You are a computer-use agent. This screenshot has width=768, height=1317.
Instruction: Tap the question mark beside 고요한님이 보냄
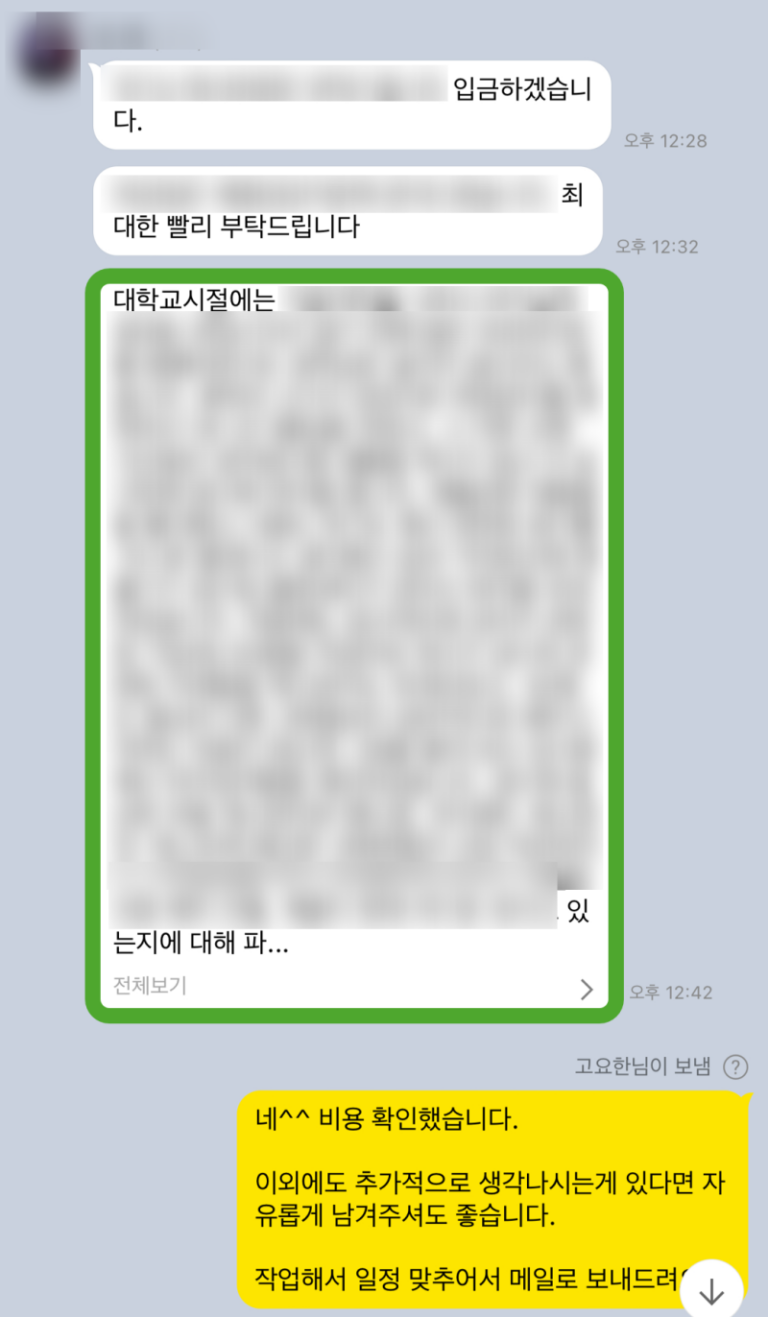[x=735, y=1067]
